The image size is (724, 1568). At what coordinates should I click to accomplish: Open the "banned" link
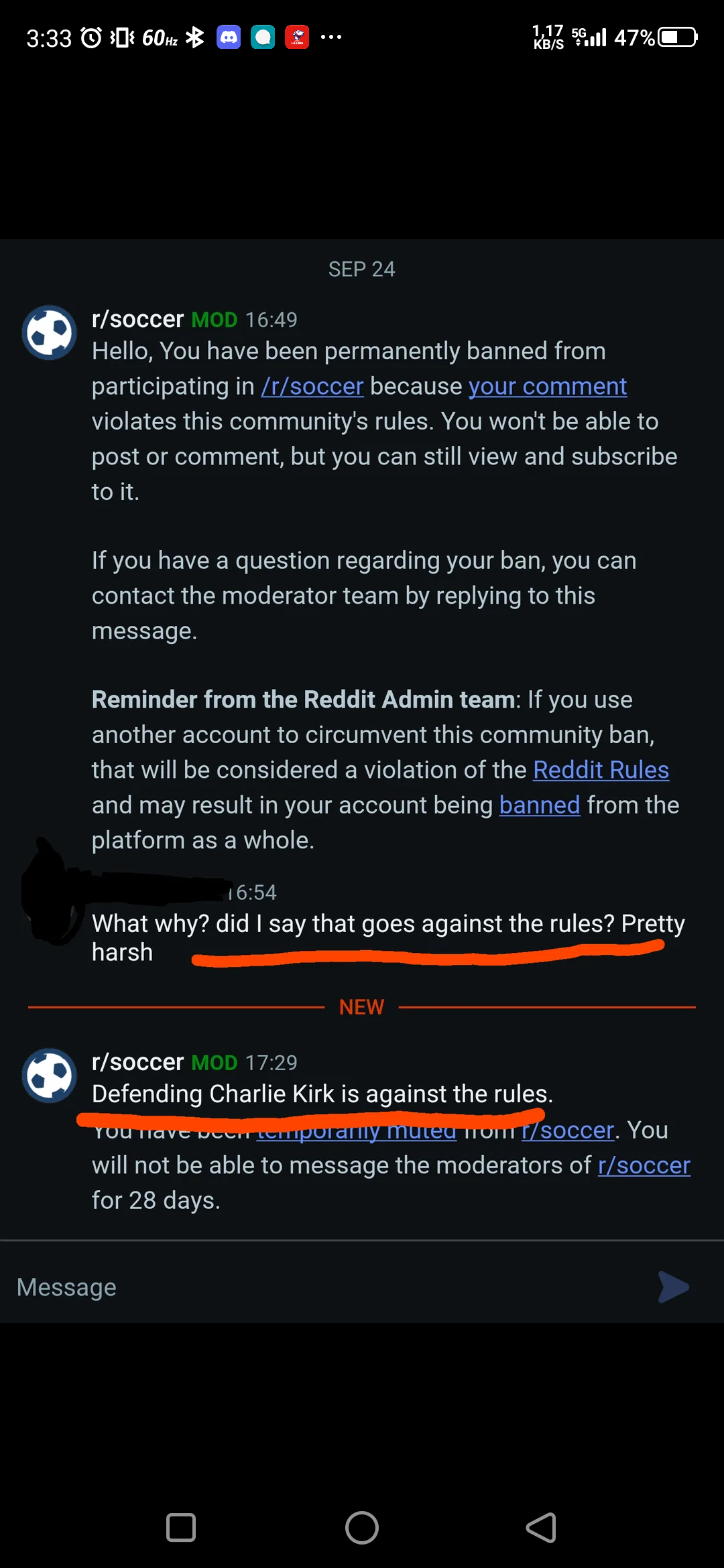tap(539, 805)
